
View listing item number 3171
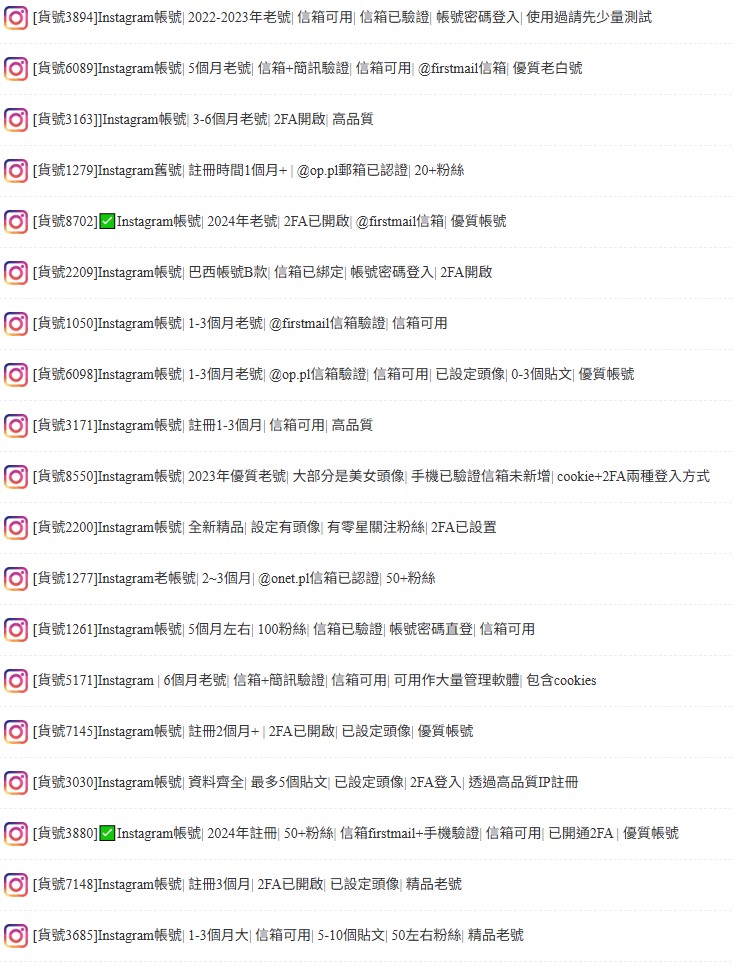pos(203,425)
